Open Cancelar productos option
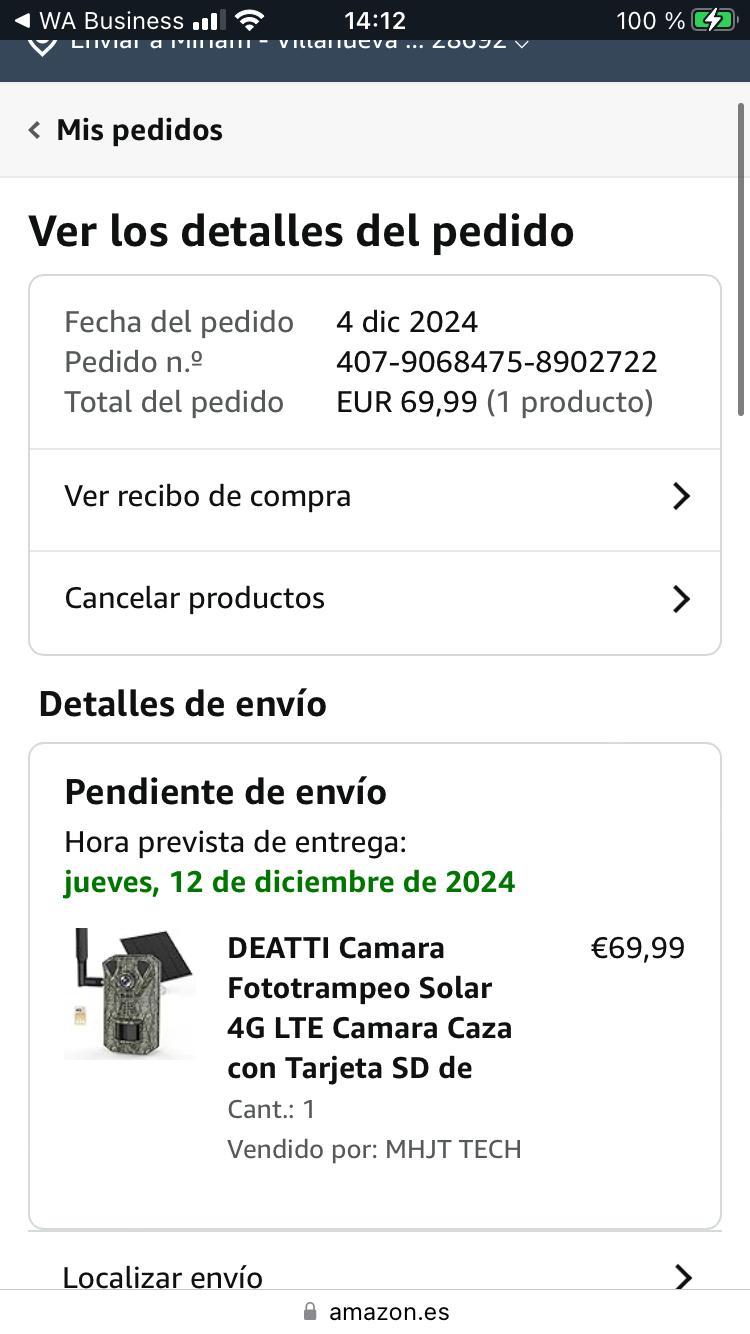The image size is (750, 1334). pos(375,599)
